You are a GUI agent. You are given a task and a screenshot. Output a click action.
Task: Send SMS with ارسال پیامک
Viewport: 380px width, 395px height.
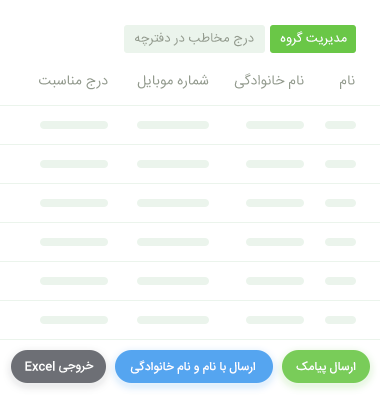point(326,366)
